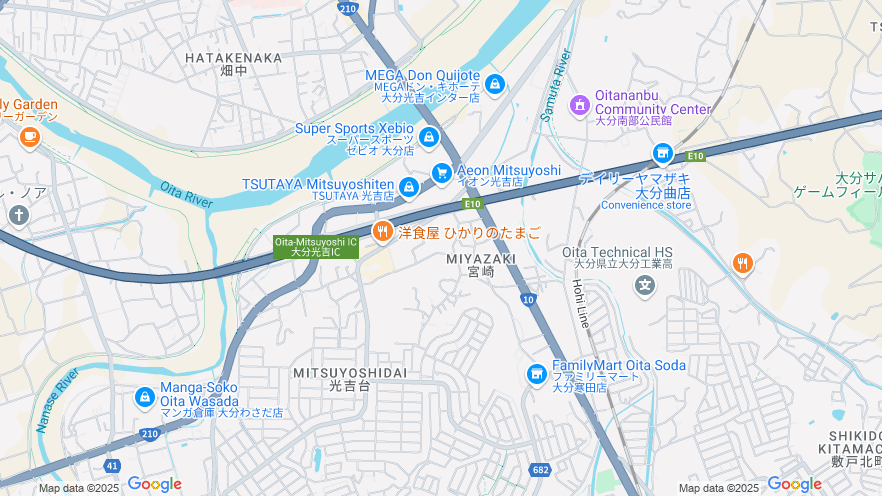Open the TSUTAYA Mitsuyoshiten marker

[x=408, y=187]
